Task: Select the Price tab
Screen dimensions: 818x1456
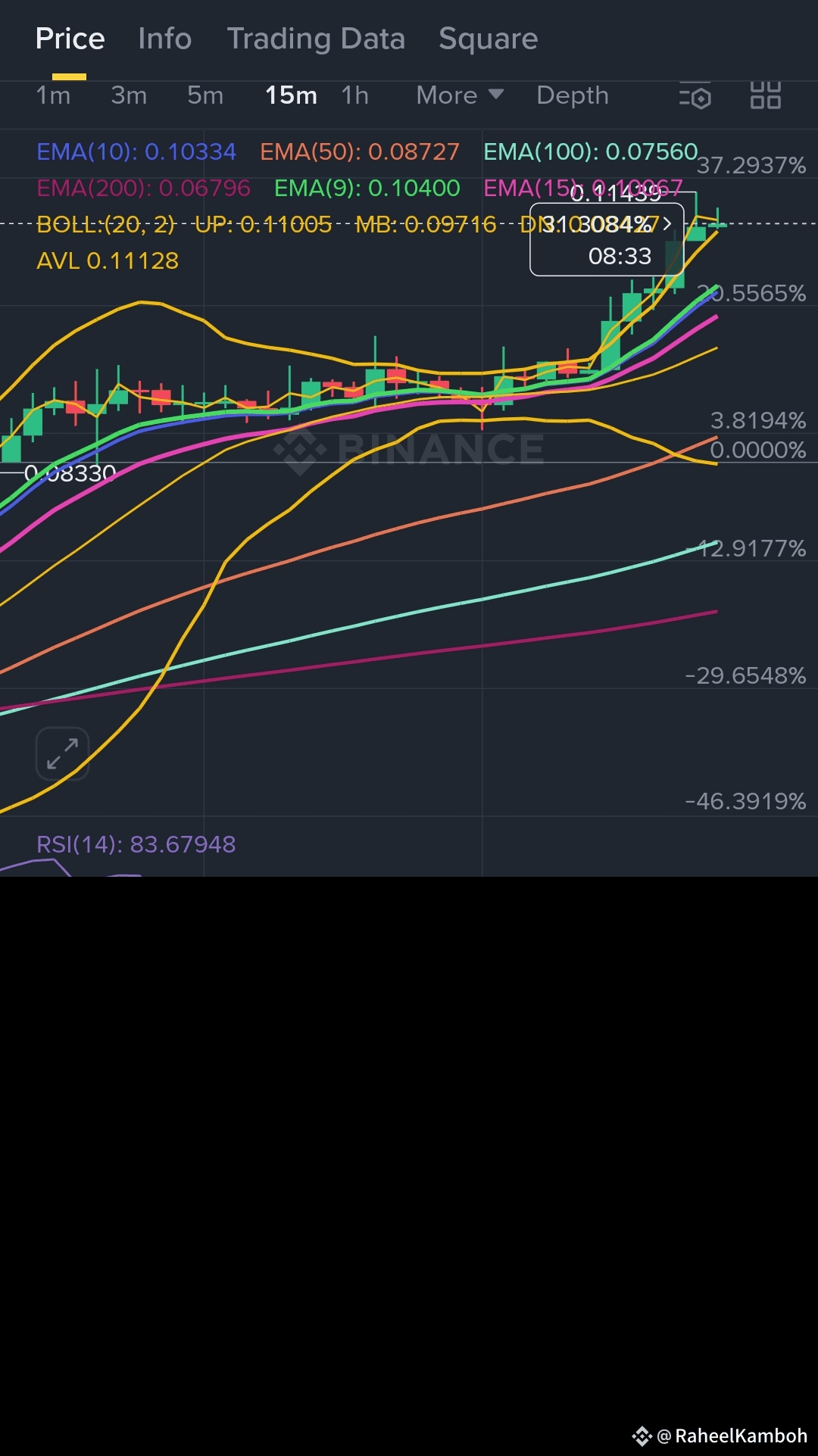Action: coord(70,39)
